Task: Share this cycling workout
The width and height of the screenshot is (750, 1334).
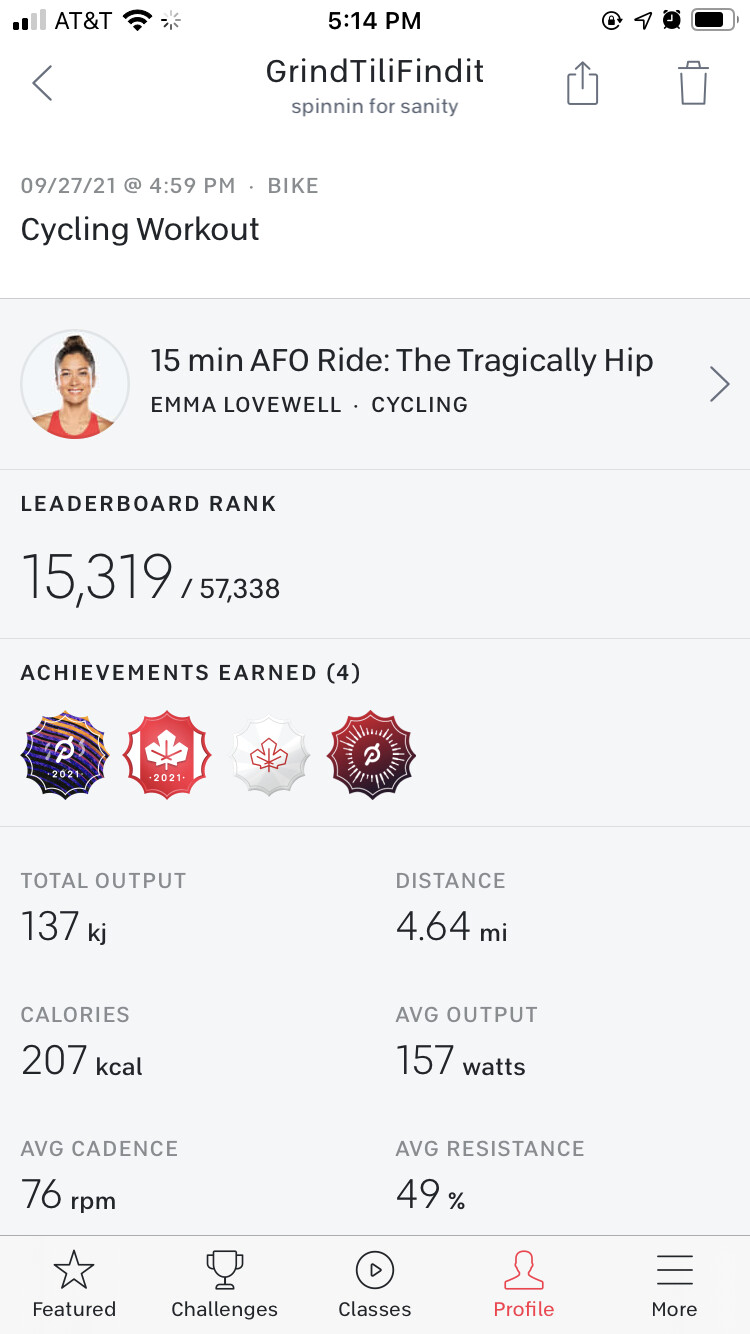Action: coord(582,83)
